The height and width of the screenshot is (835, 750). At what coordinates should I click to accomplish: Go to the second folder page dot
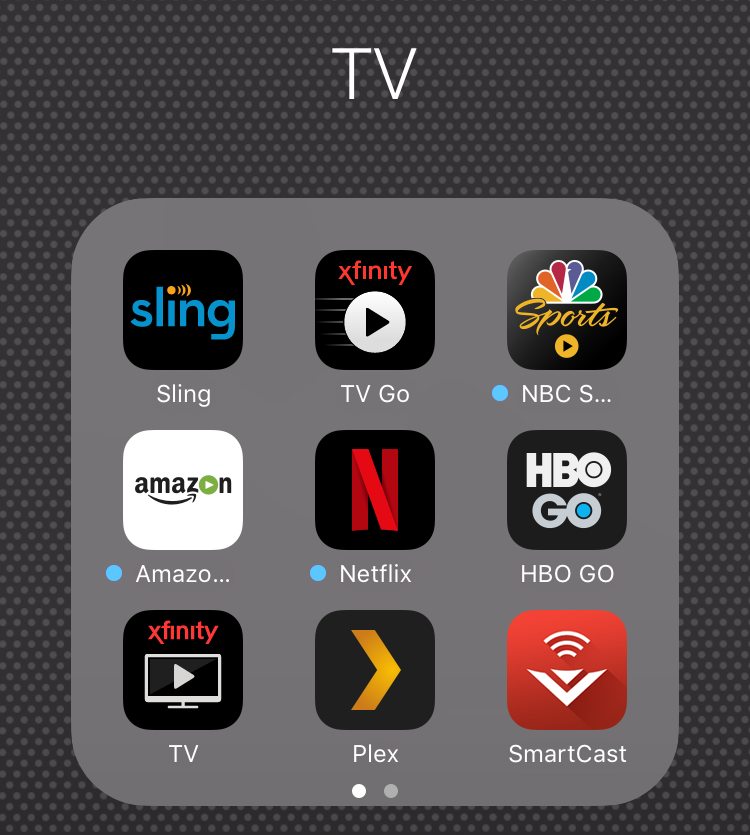391,791
